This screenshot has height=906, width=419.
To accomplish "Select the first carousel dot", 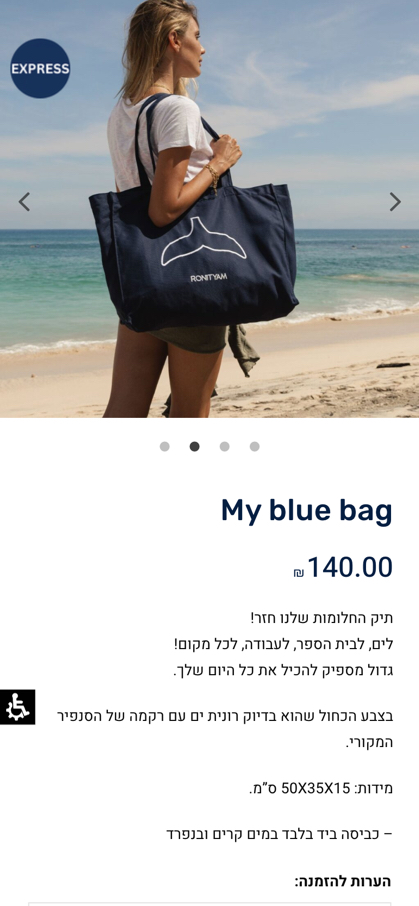I will [x=165, y=446].
